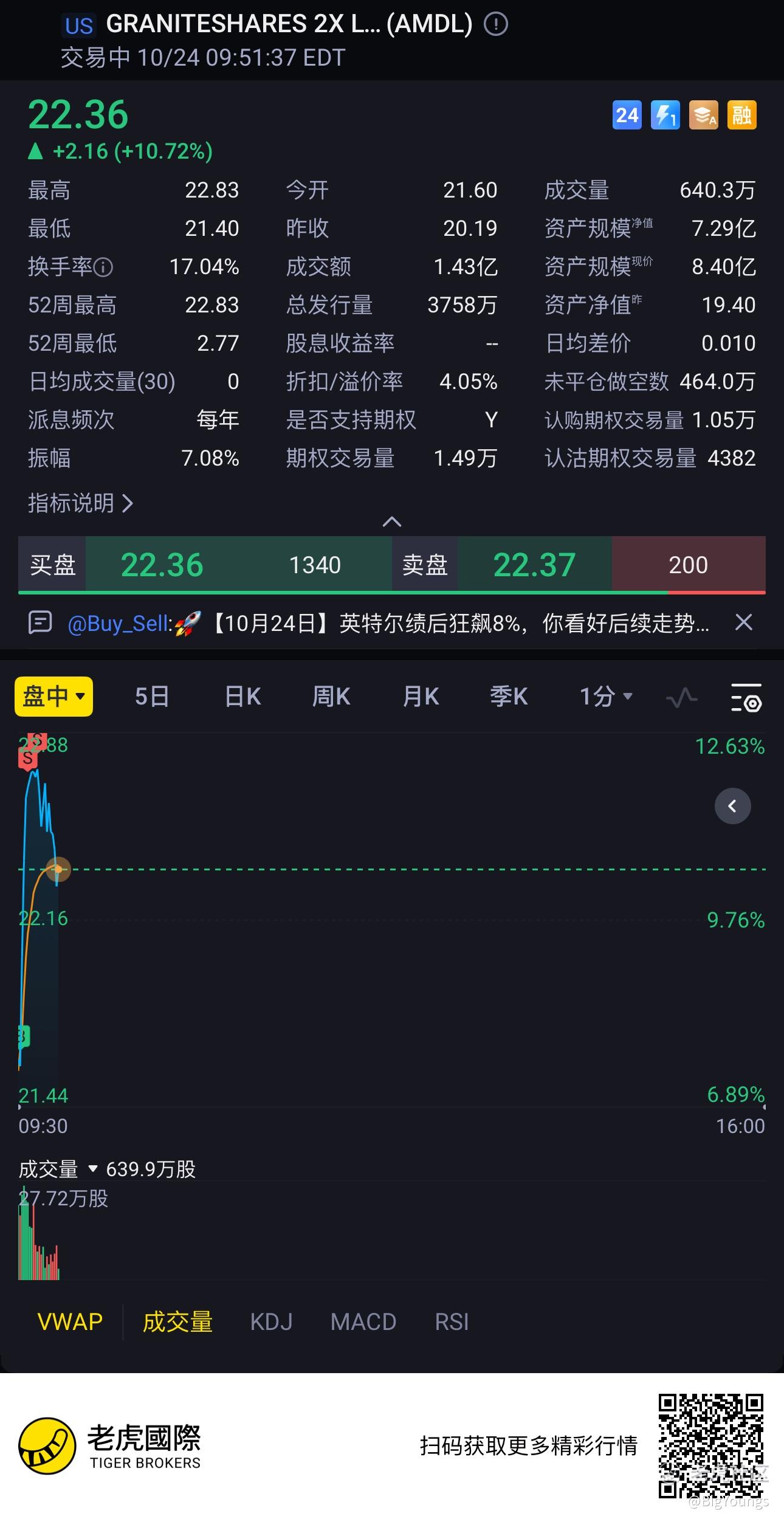Open 指标说明 indicator explanation
The image size is (784, 1519).
tap(80, 503)
